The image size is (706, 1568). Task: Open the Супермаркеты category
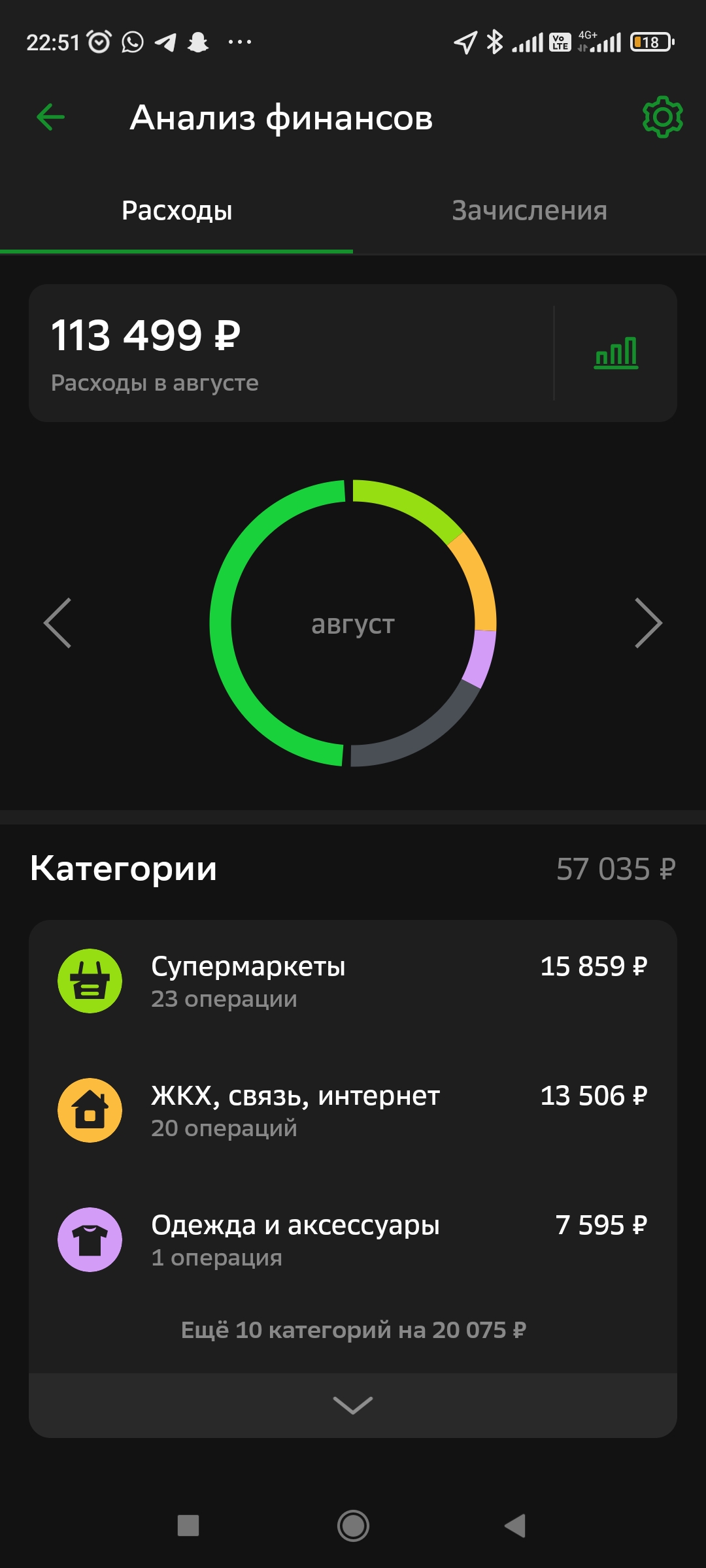[353, 981]
